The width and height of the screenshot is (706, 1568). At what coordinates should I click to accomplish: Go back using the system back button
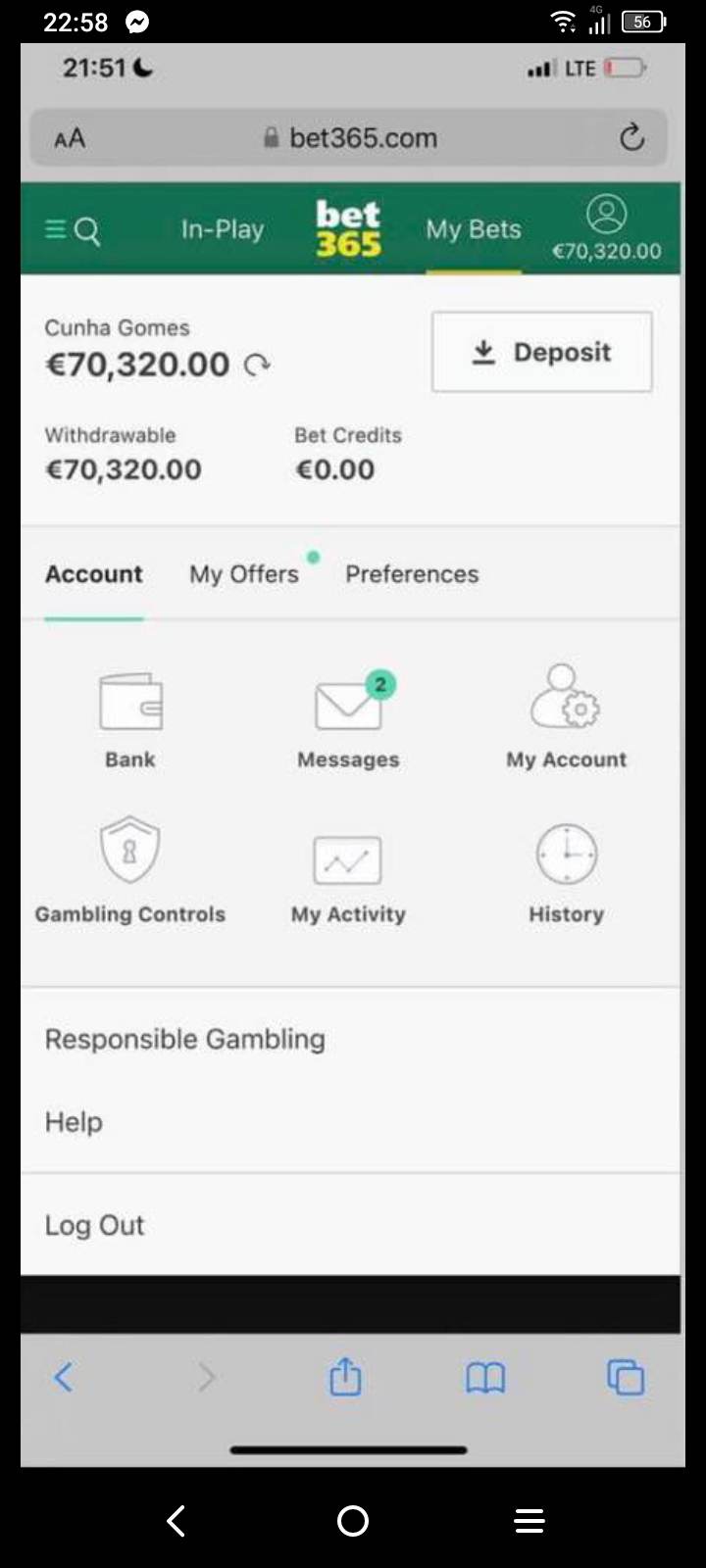point(176,1520)
